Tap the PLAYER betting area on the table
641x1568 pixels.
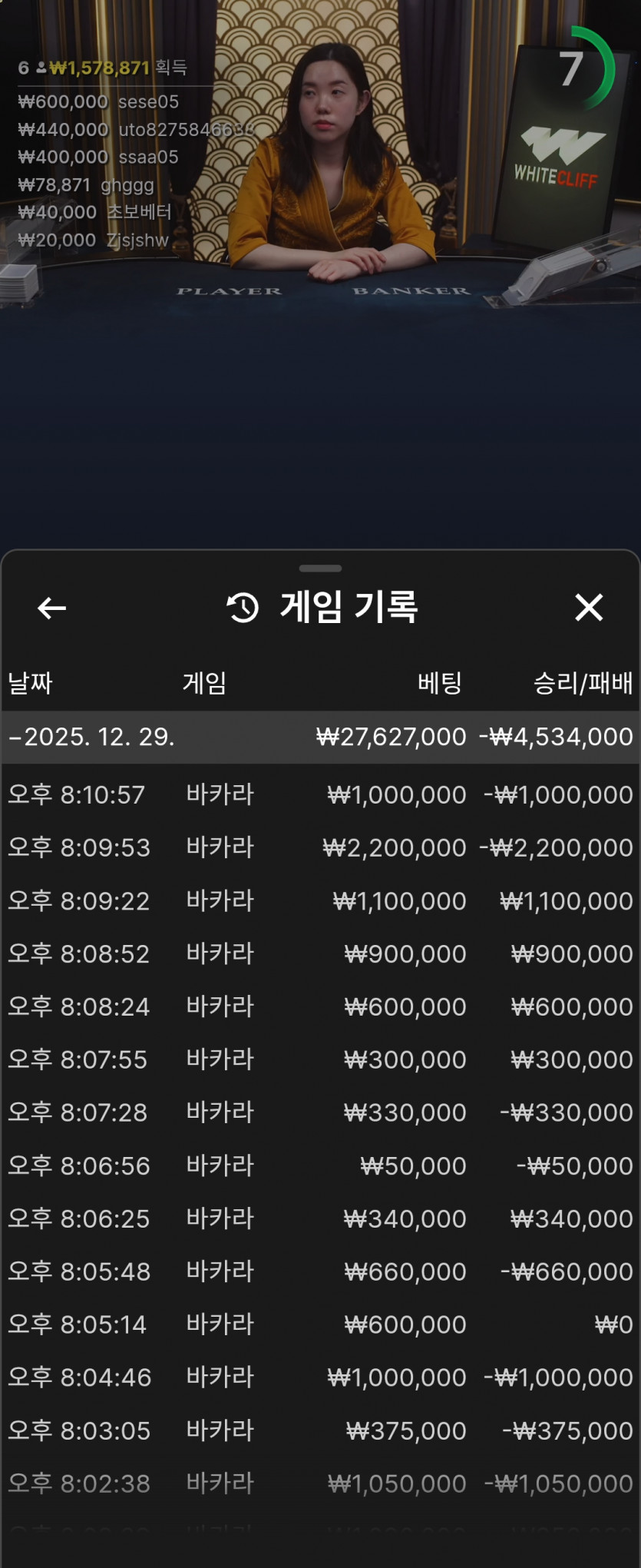pyautogui.click(x=230, y=292)
